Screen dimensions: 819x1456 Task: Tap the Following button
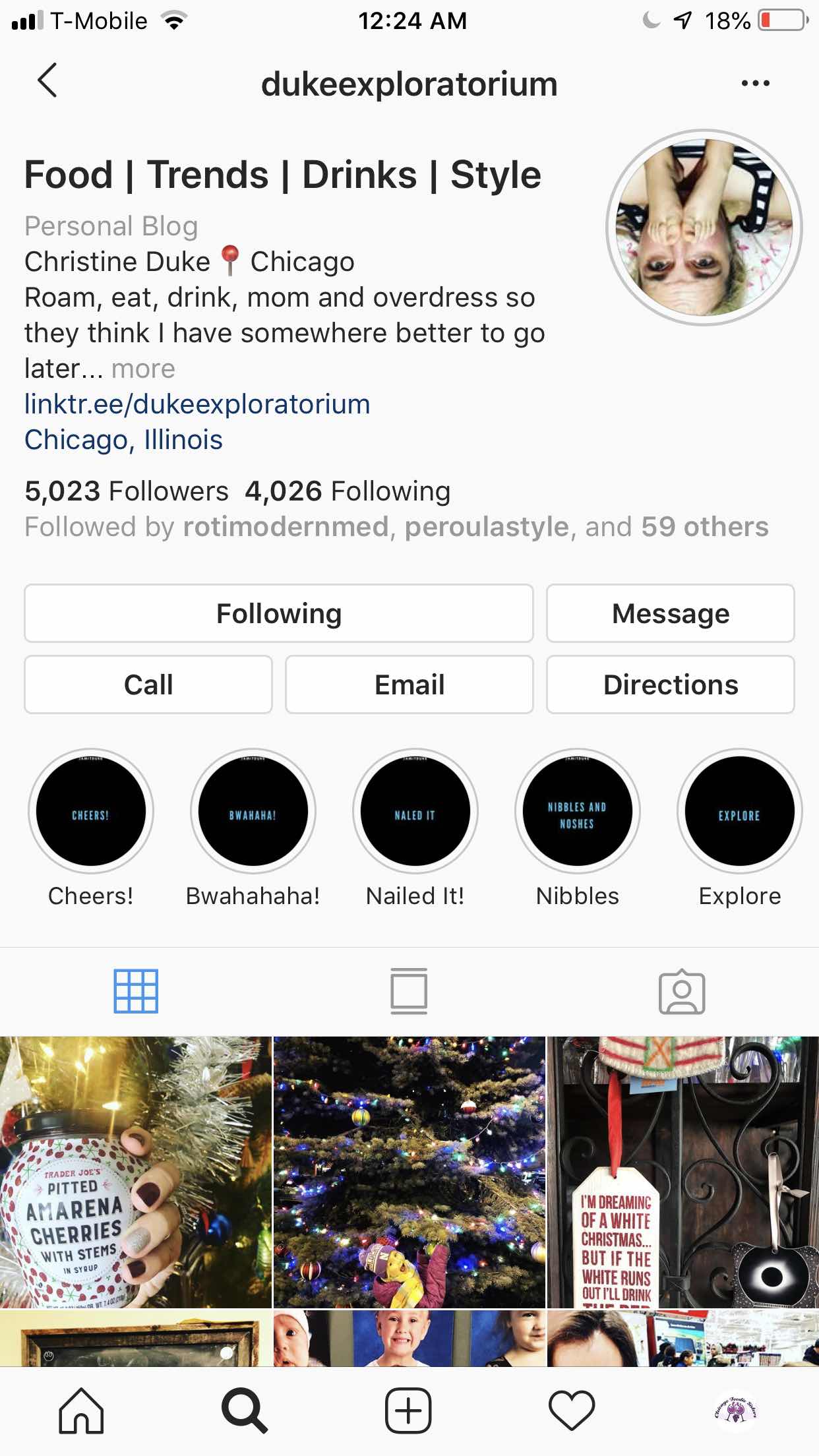[279, 613]
